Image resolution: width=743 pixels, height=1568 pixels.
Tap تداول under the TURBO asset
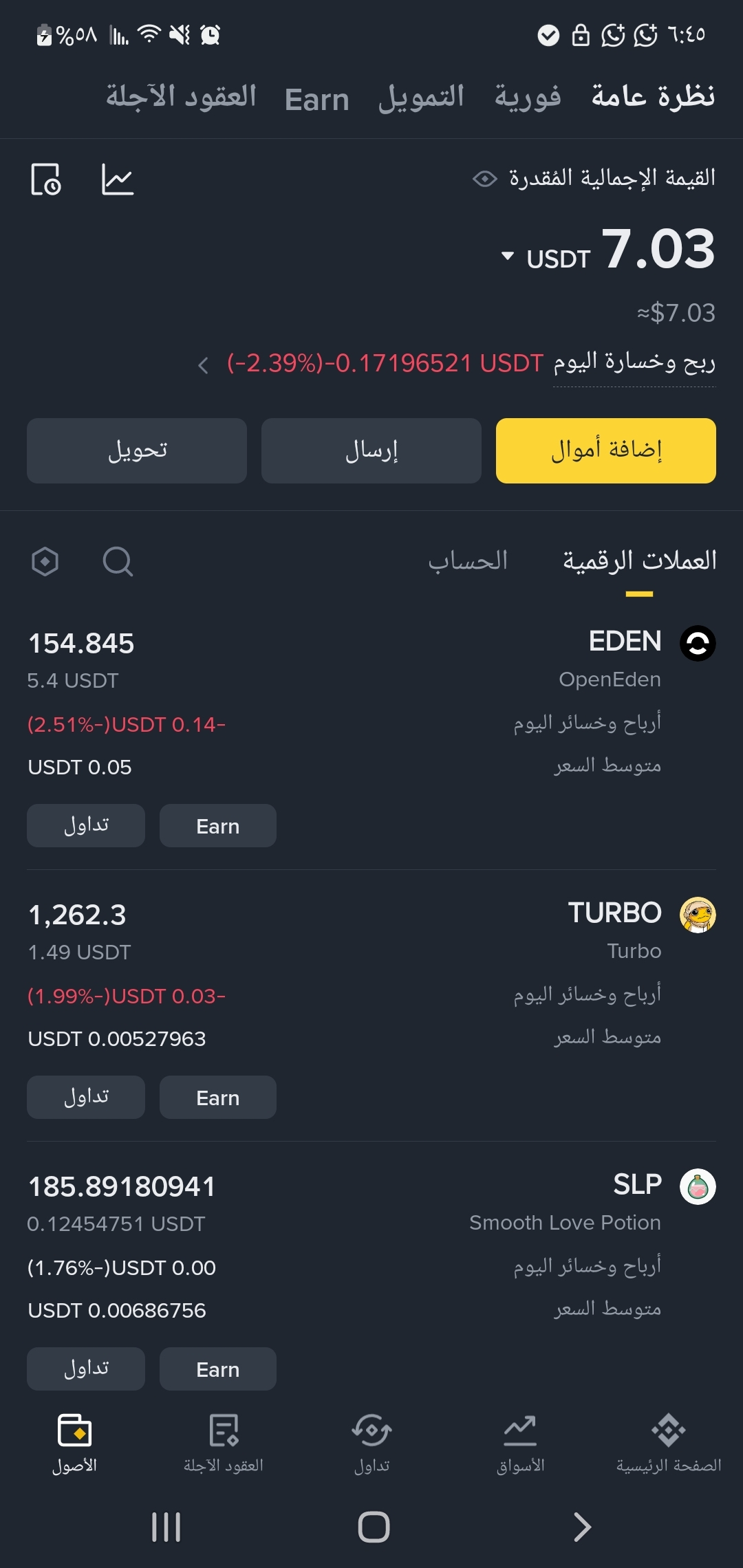pyautogui.click(x=86, y=1097)
